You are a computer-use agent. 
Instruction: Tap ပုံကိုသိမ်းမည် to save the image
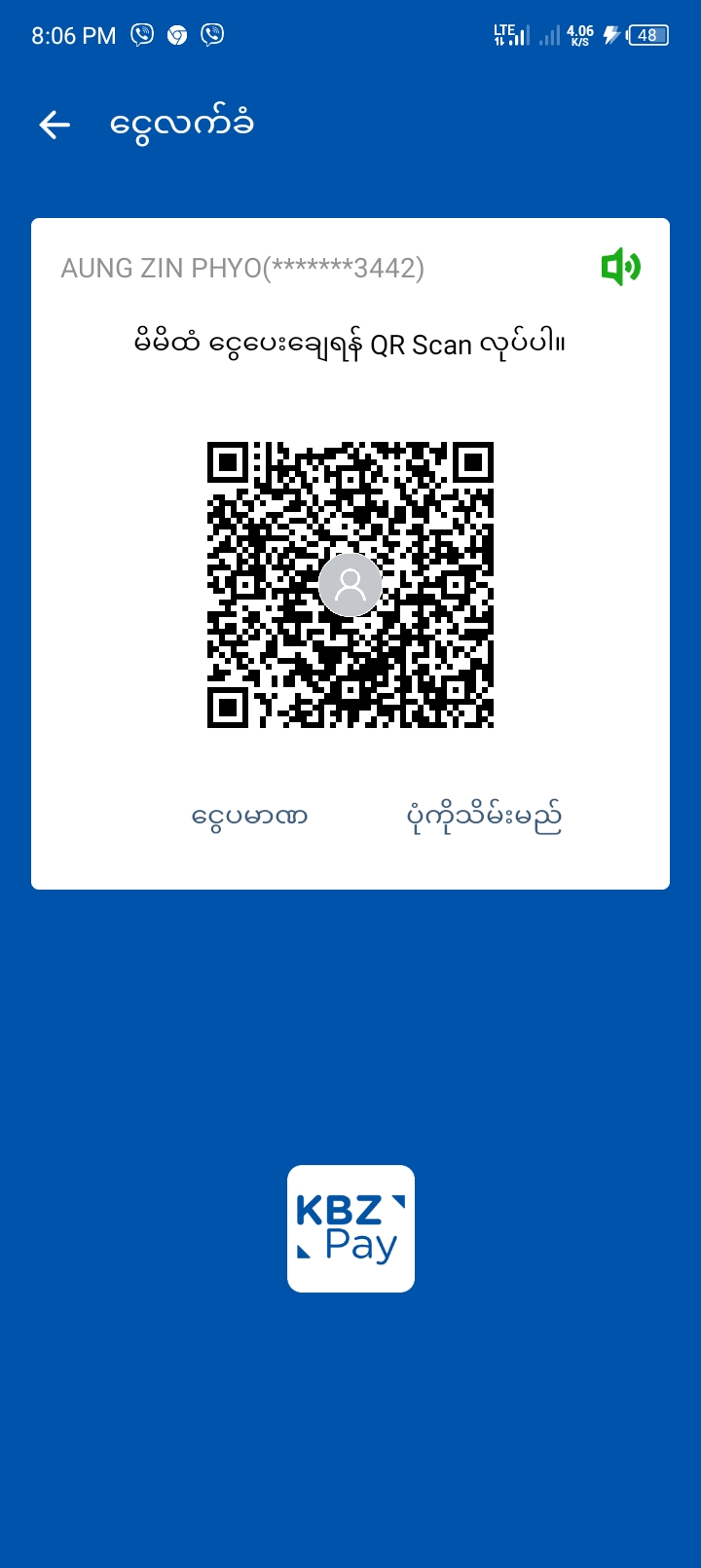(x=484, y=817)
